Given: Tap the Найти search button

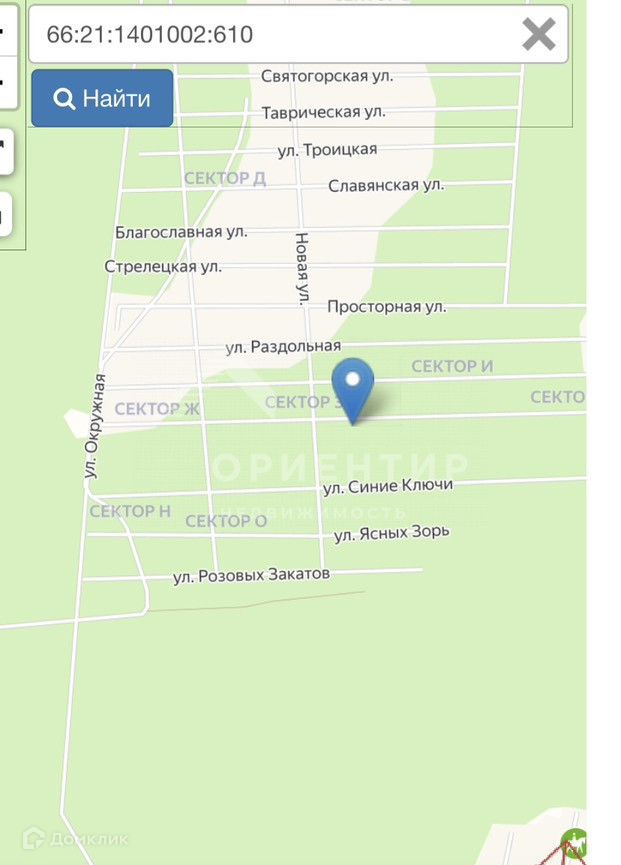Looking at the screenshot, I should (x=102, y=98).
